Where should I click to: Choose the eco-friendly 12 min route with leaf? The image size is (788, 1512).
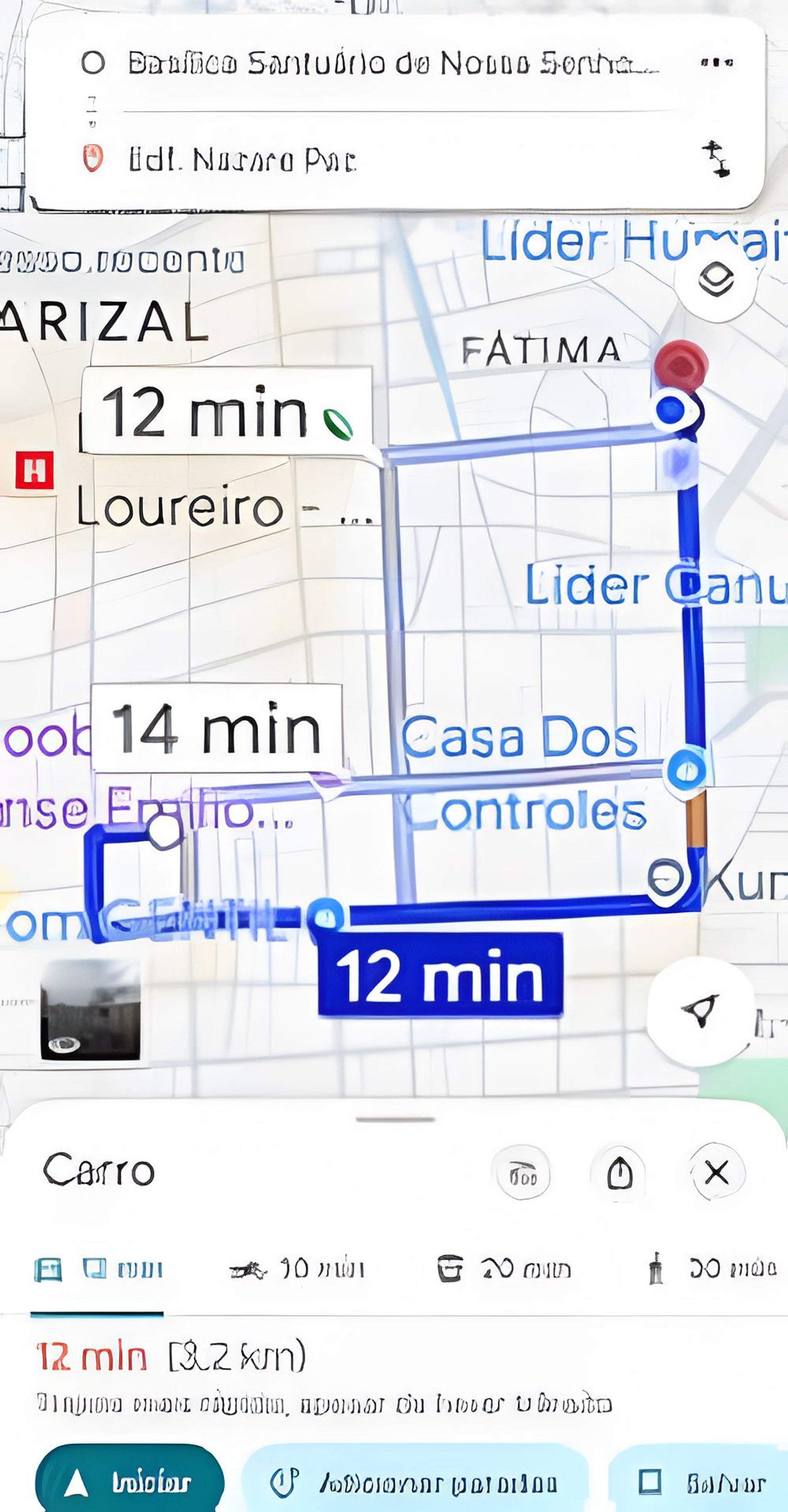(226, 412)
